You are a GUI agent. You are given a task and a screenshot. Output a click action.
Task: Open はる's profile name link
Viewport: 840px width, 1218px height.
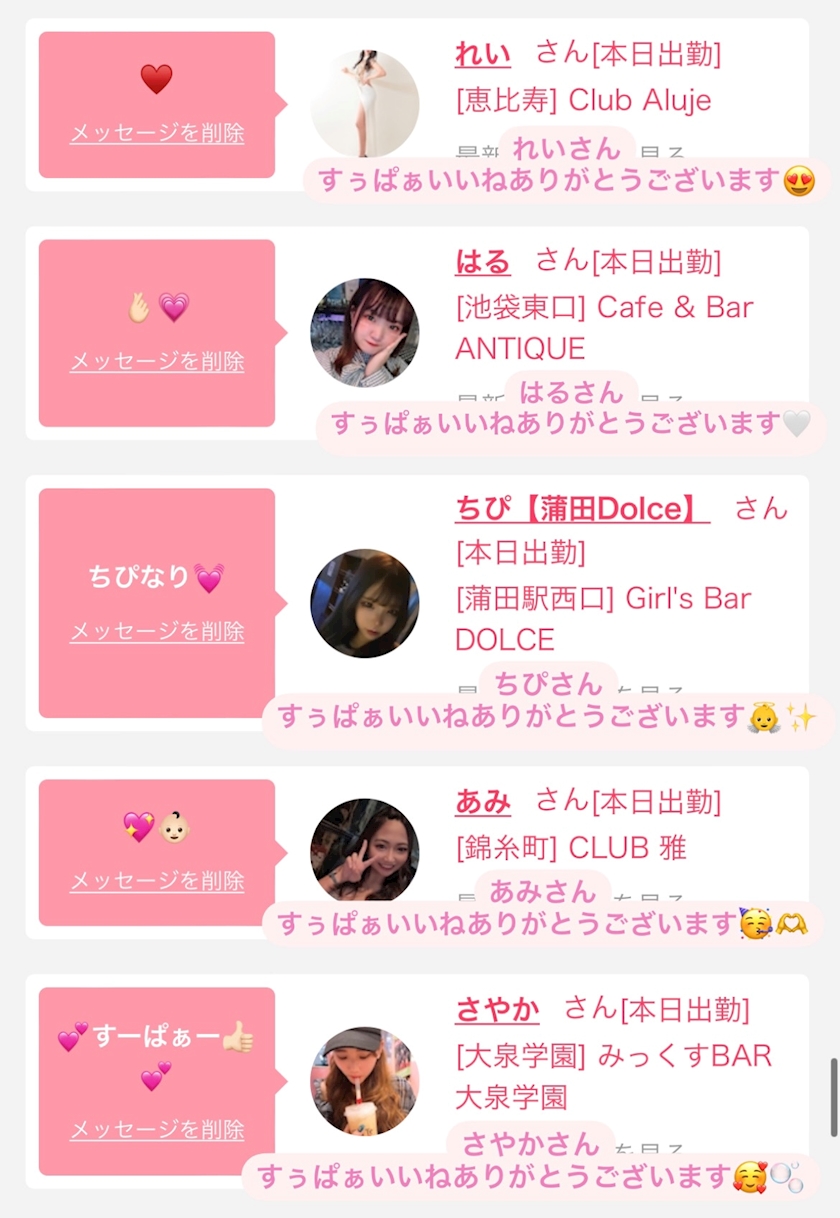(482, 262)
